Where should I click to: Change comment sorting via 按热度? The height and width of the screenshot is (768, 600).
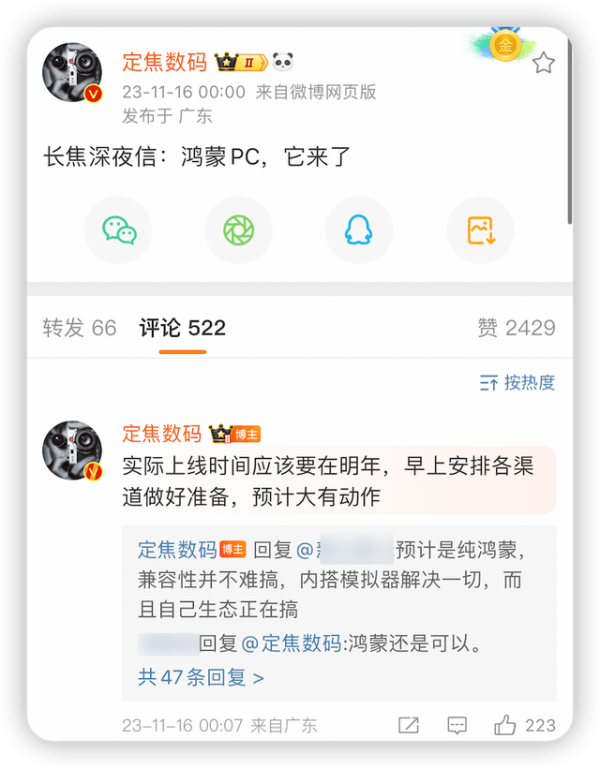tap(517, 382)
